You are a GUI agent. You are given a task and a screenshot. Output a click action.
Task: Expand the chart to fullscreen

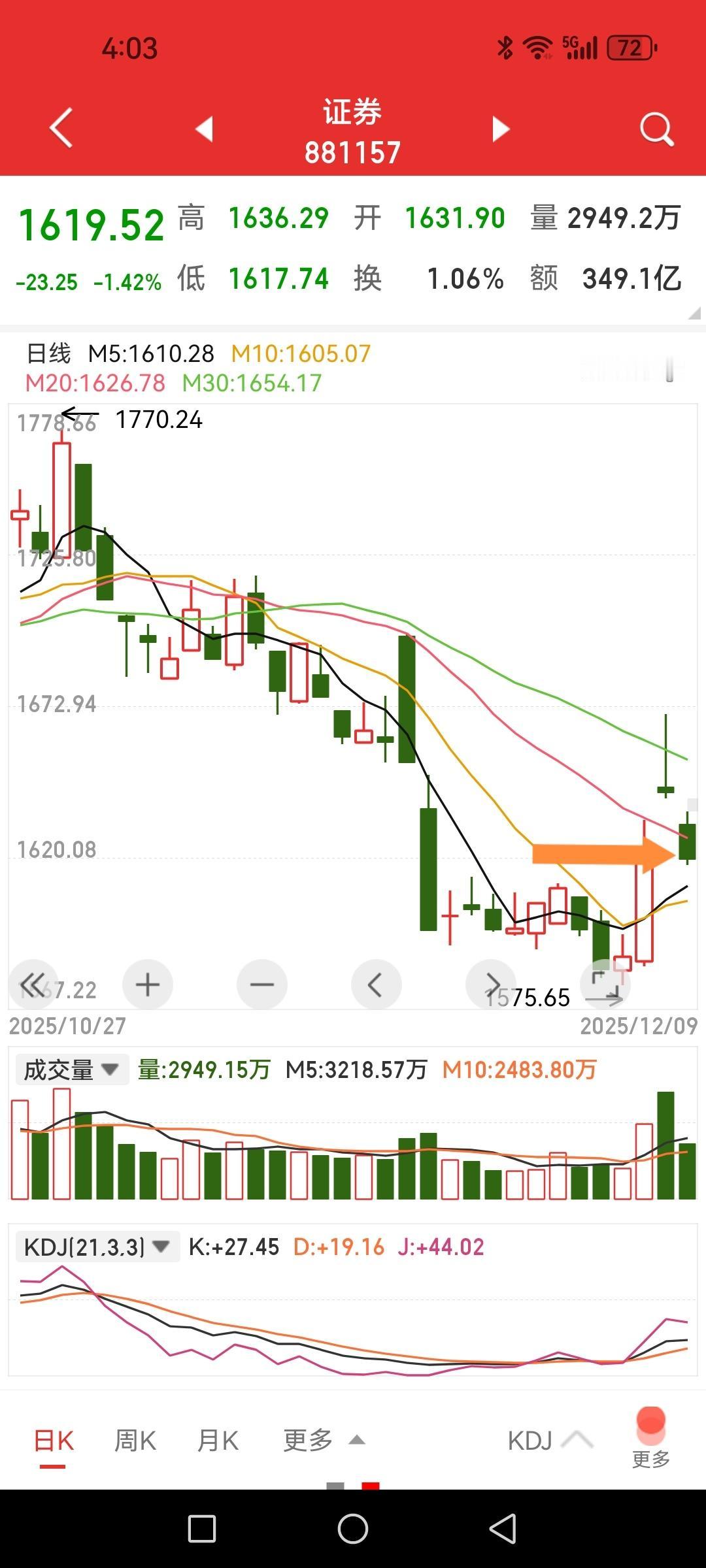(606, 985)
